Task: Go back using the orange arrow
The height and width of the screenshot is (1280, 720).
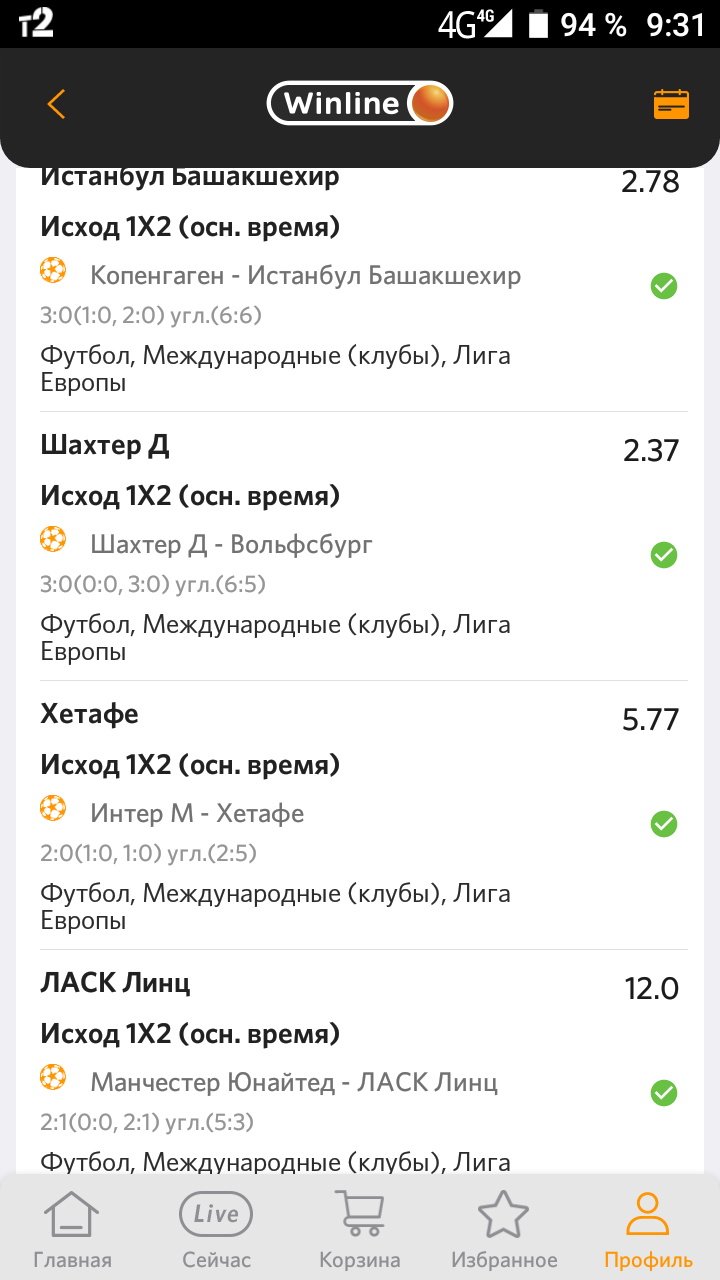Action: 56,104
